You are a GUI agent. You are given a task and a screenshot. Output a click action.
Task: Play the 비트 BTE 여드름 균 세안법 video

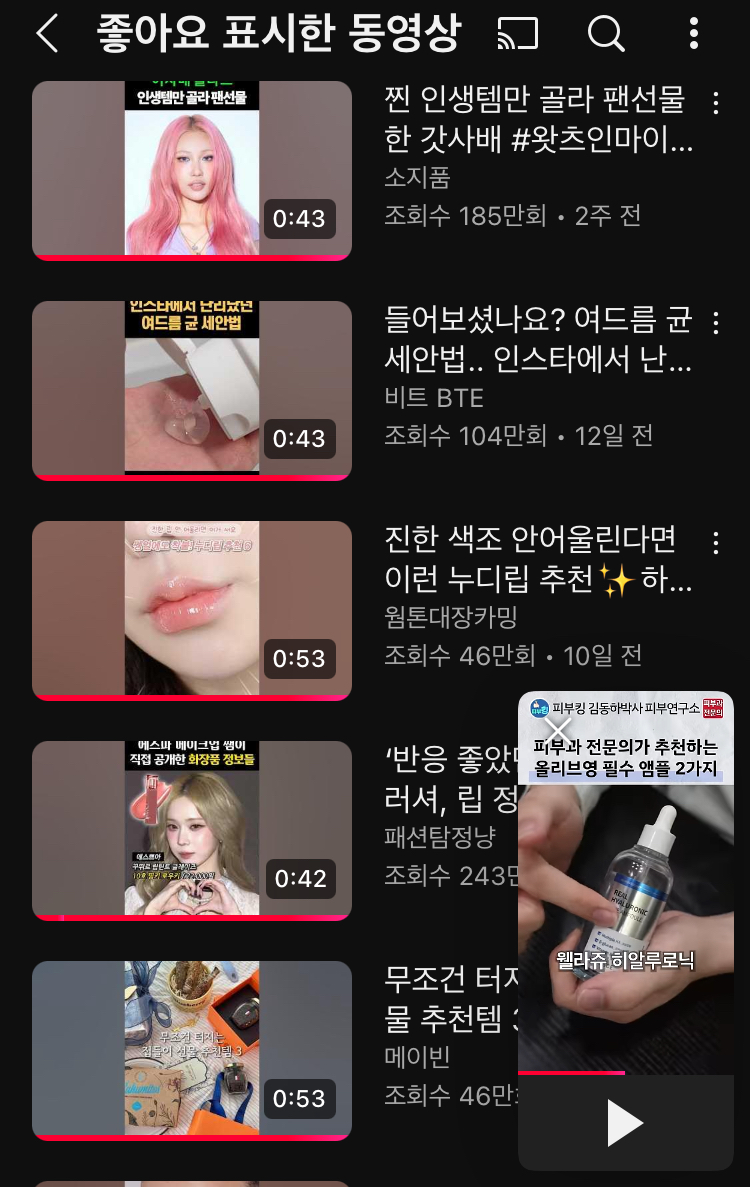[192, 390]
